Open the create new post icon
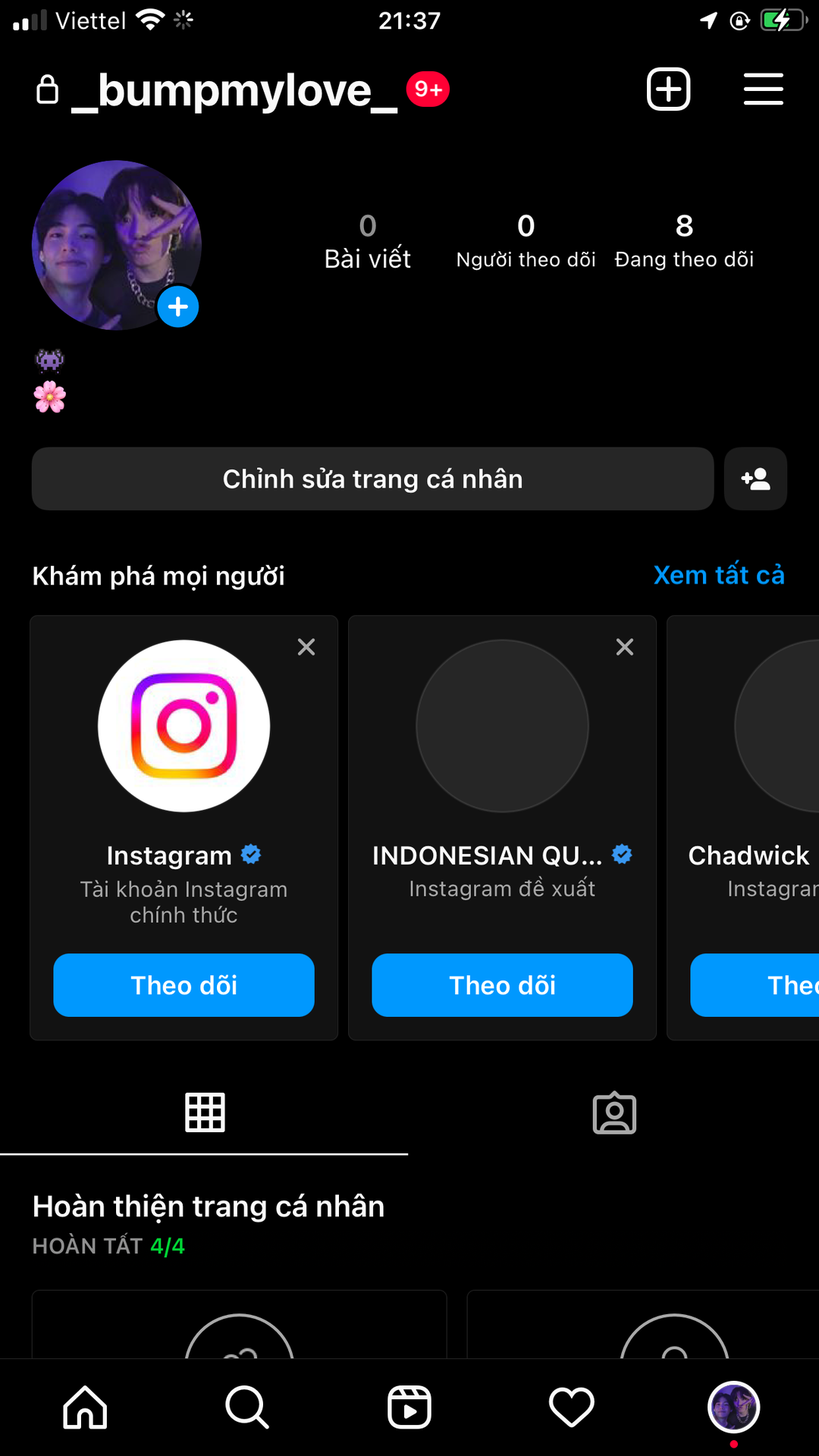The width and height of the screenshot is (819, 1456). coord(668,89)
